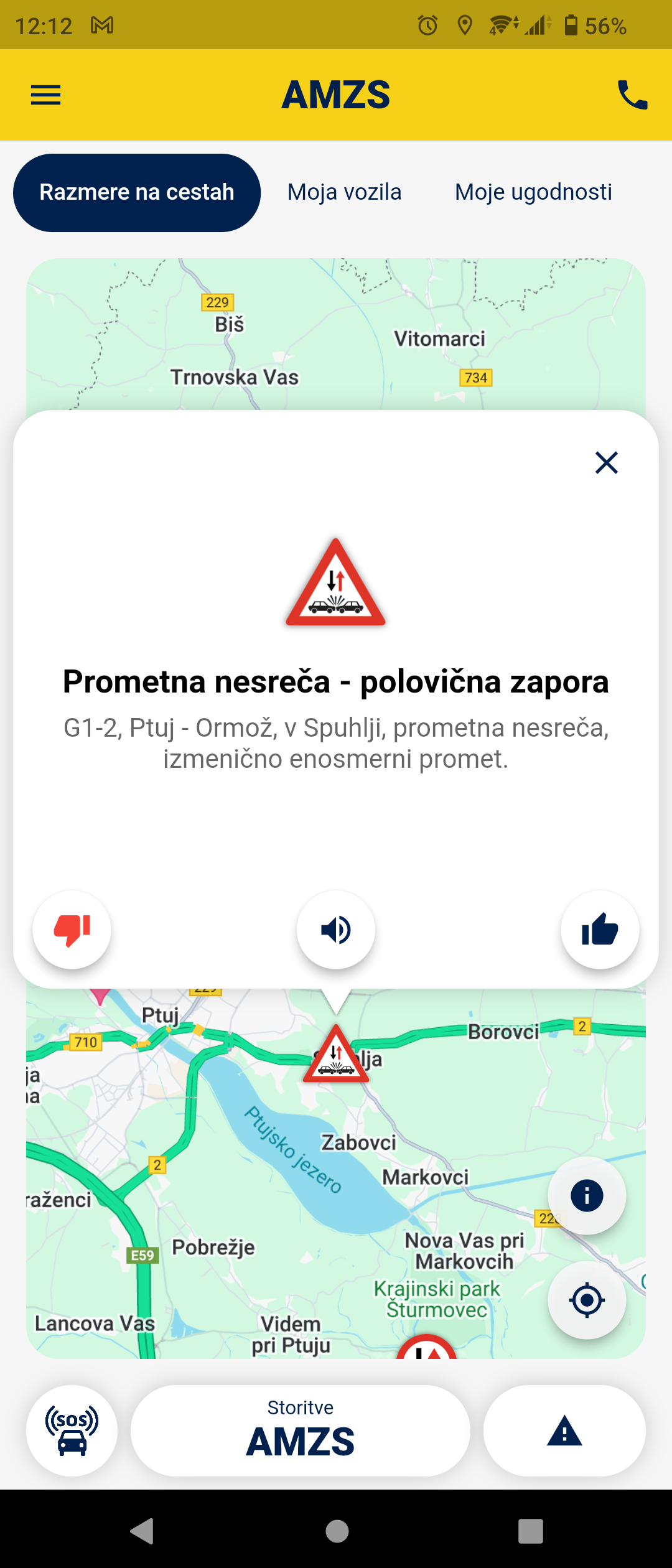Center the map on my location
Image resolution: width=672 pixels, height=1568 pixels.
point(586,1300)
